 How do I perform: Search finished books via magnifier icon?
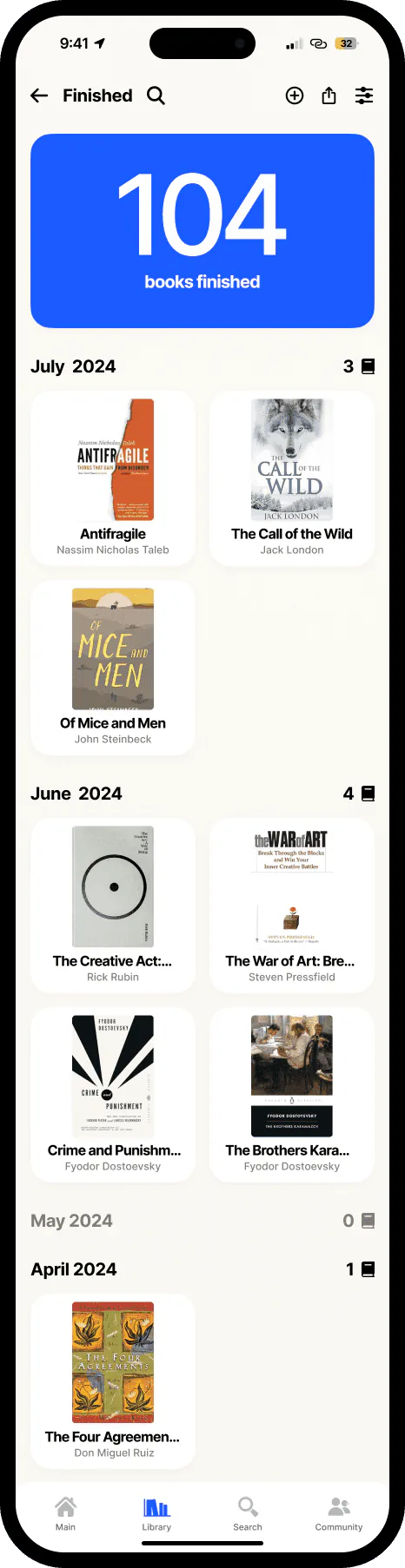click(x=156, y=96)
